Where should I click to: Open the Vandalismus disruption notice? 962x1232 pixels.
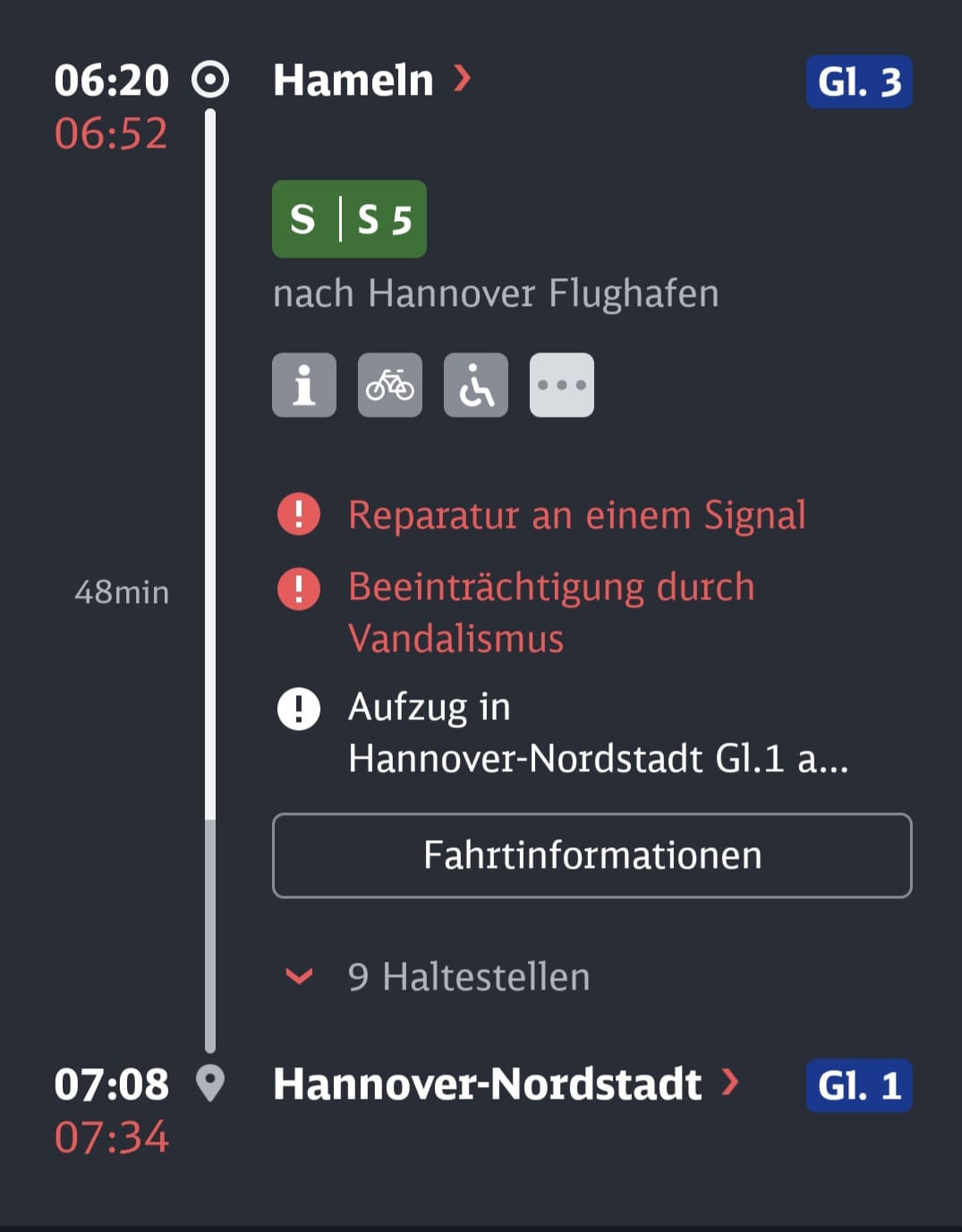coord(550,613)
